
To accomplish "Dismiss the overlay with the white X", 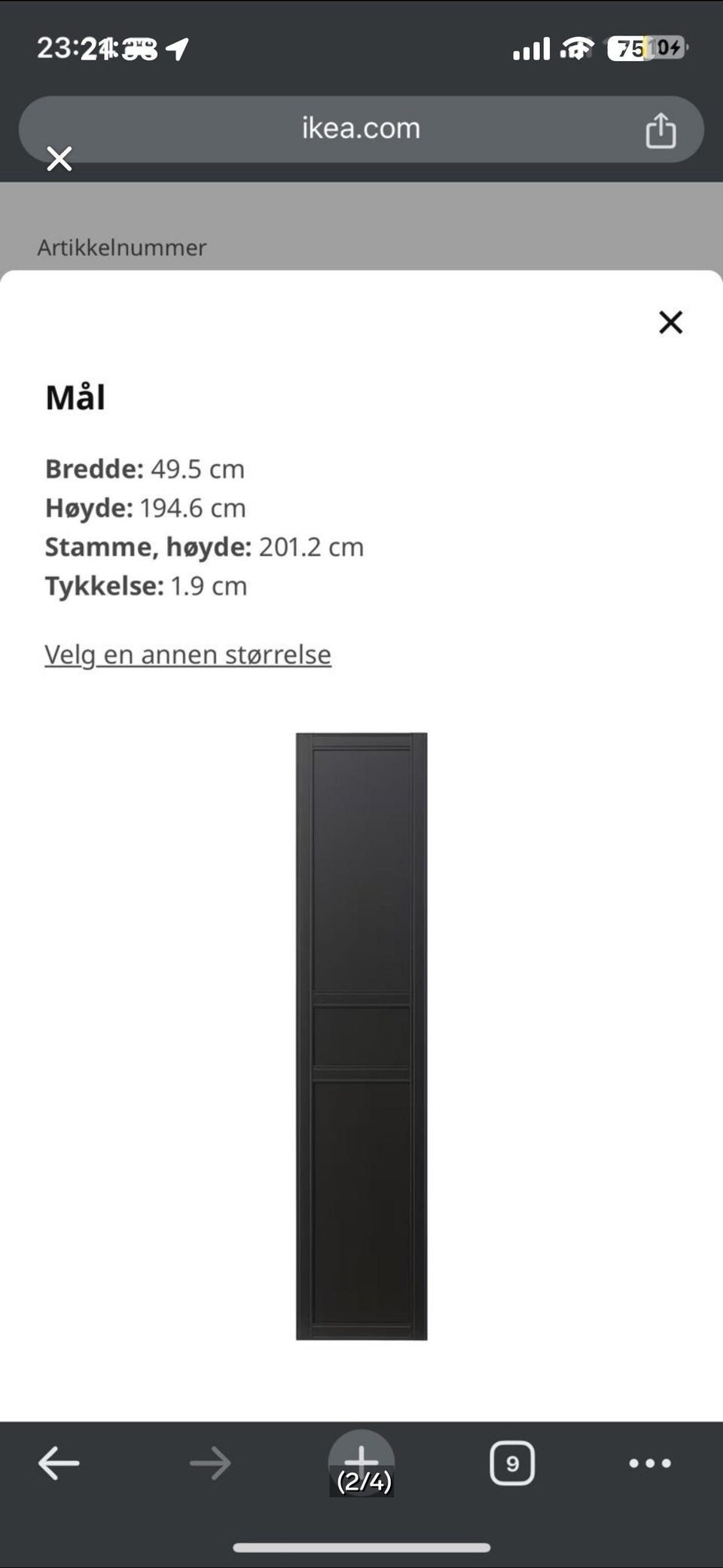I will 59,159.
